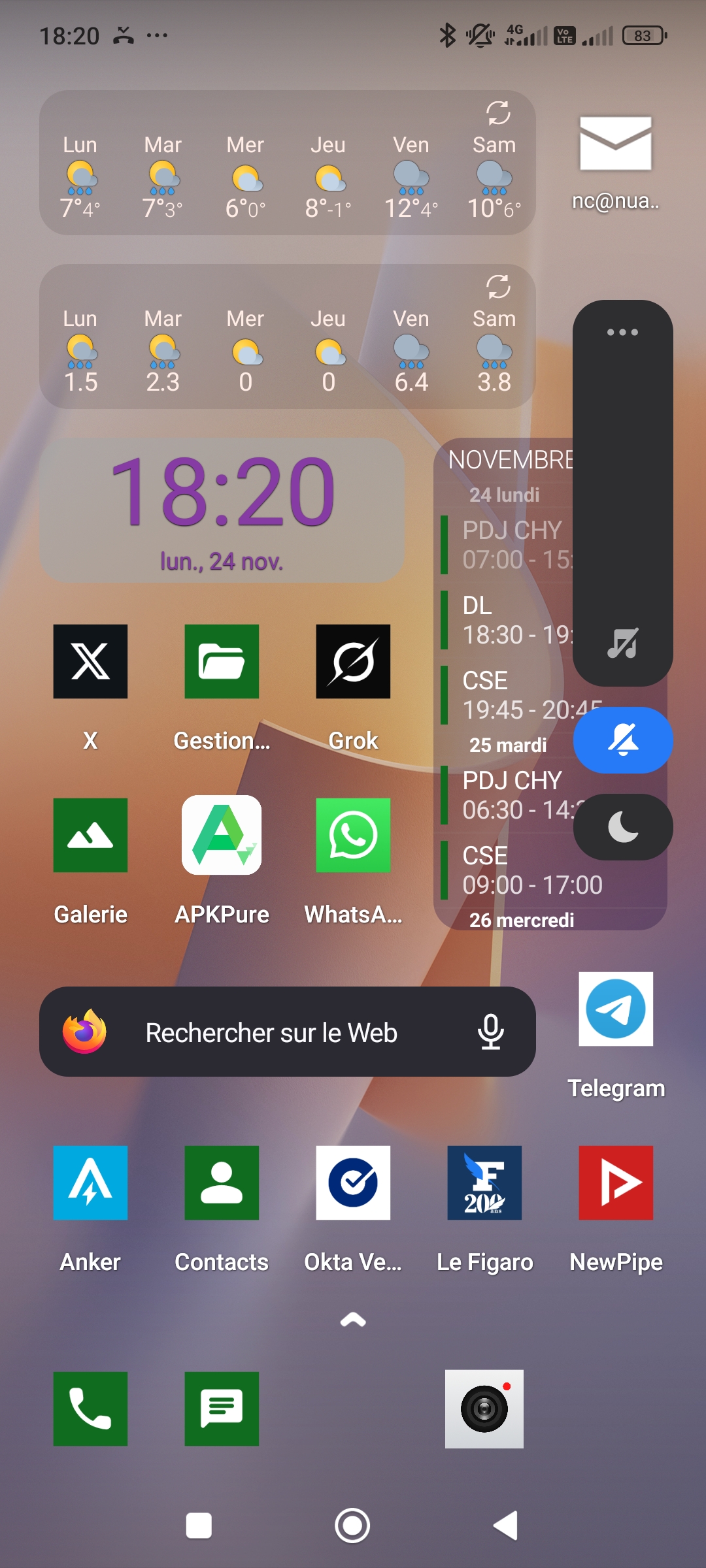The width and height of the screenshot is (706, 1568).
Task: Launch NewPipe
Action: coord(616,1183)
